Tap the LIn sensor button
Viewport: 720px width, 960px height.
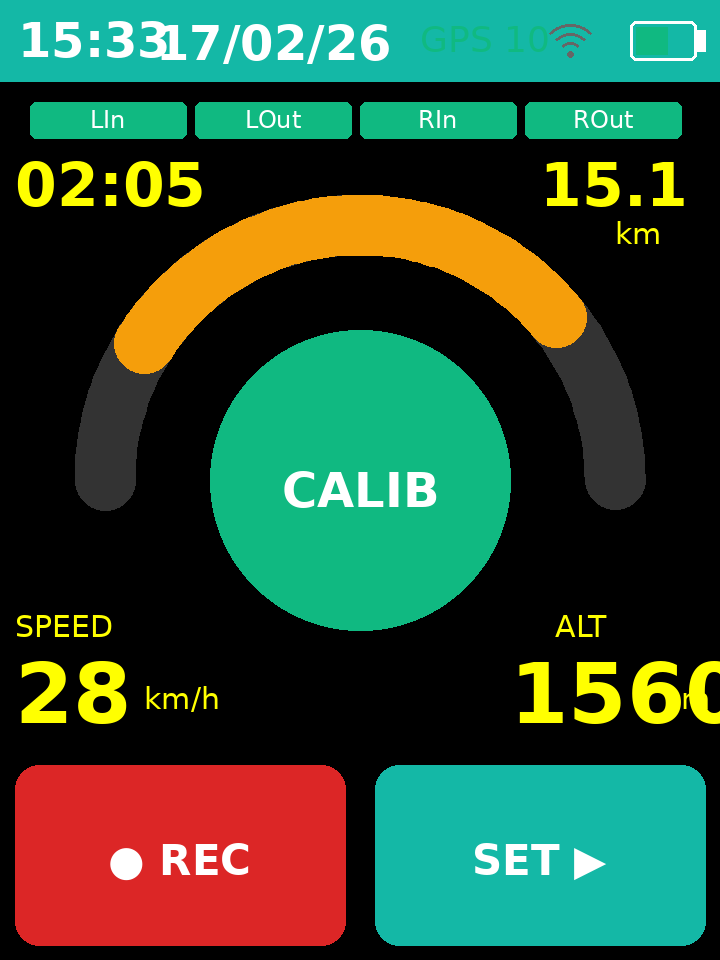coord(108,120)
